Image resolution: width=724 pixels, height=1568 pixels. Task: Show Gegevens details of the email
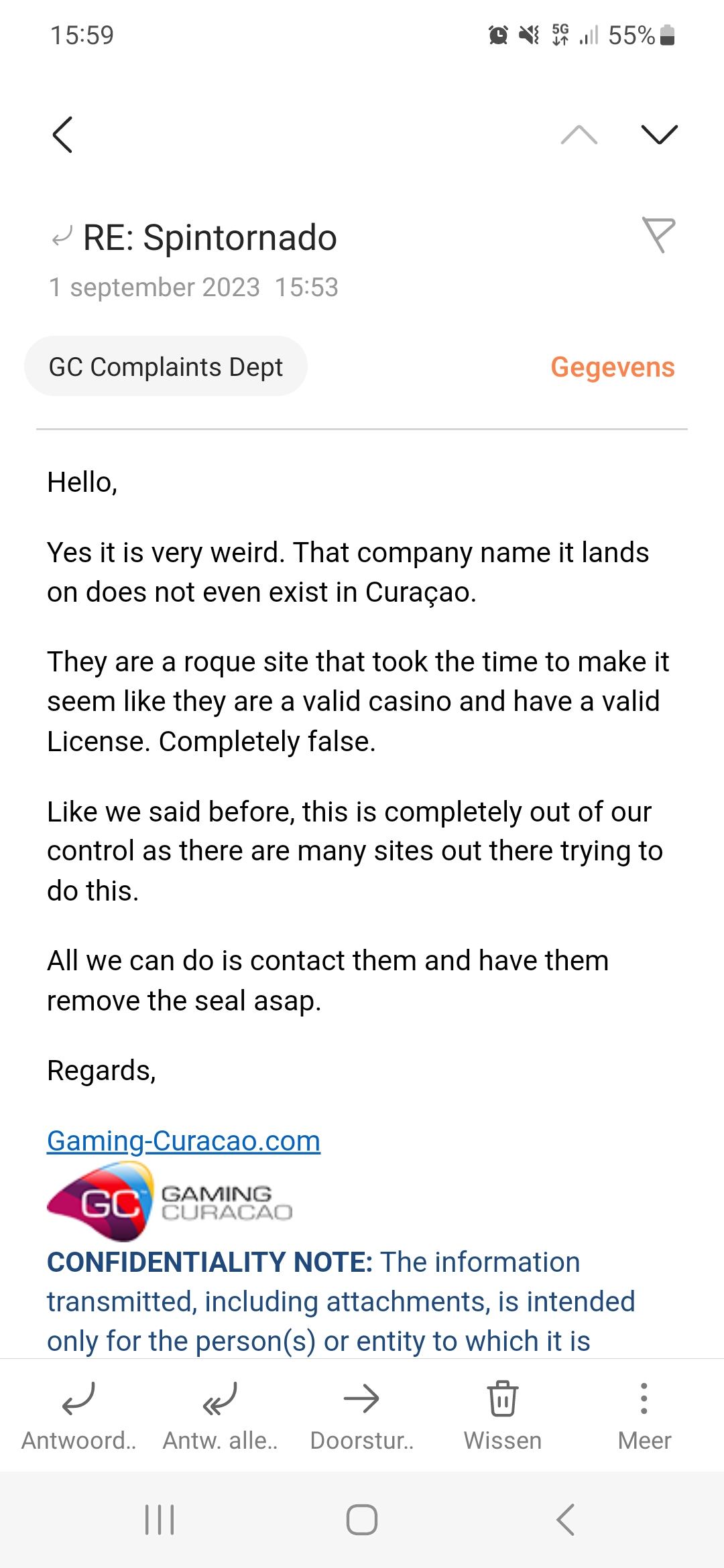pos(612,367)
